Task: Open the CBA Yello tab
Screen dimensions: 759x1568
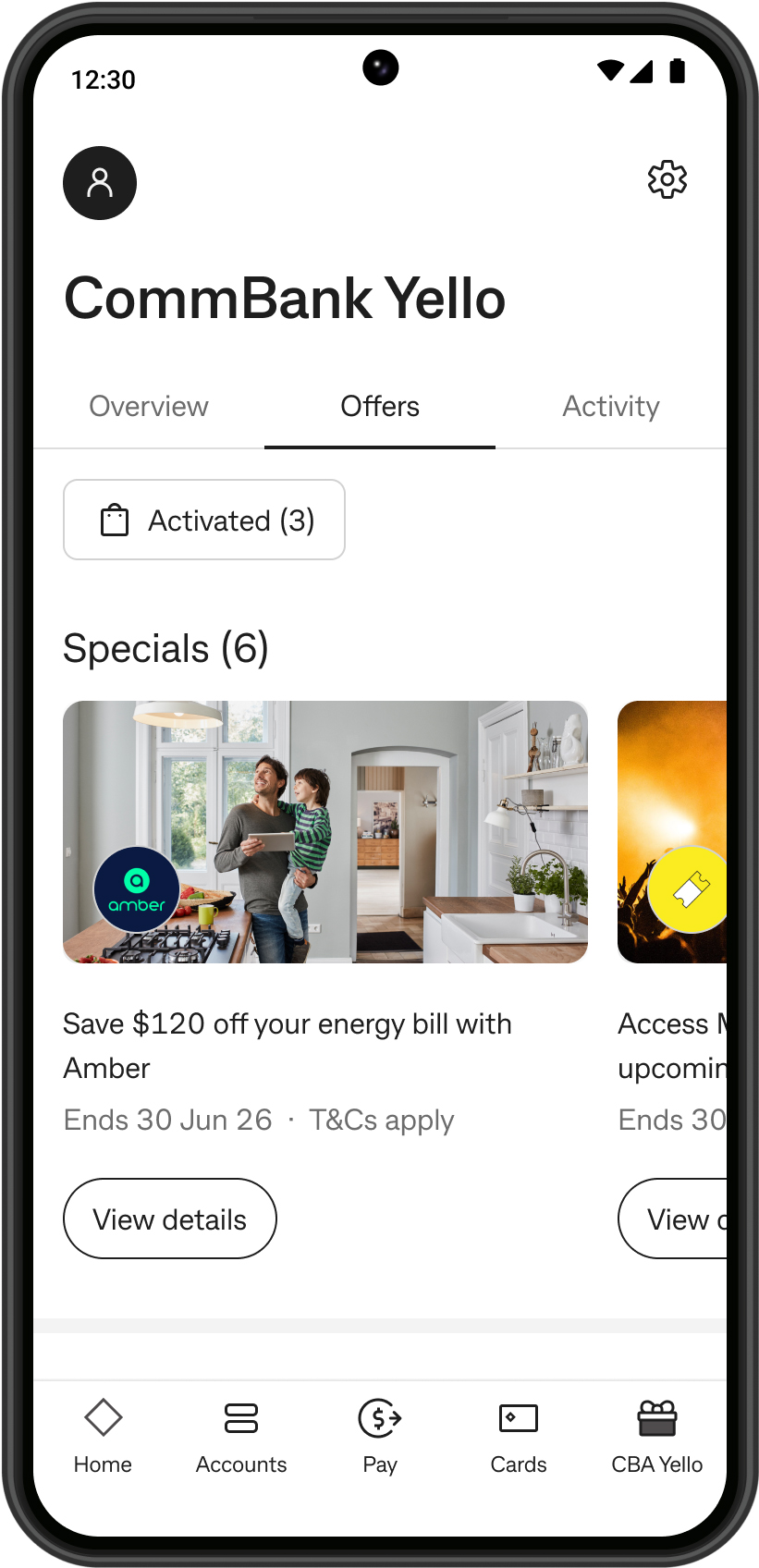Action: pos(657,1436)
